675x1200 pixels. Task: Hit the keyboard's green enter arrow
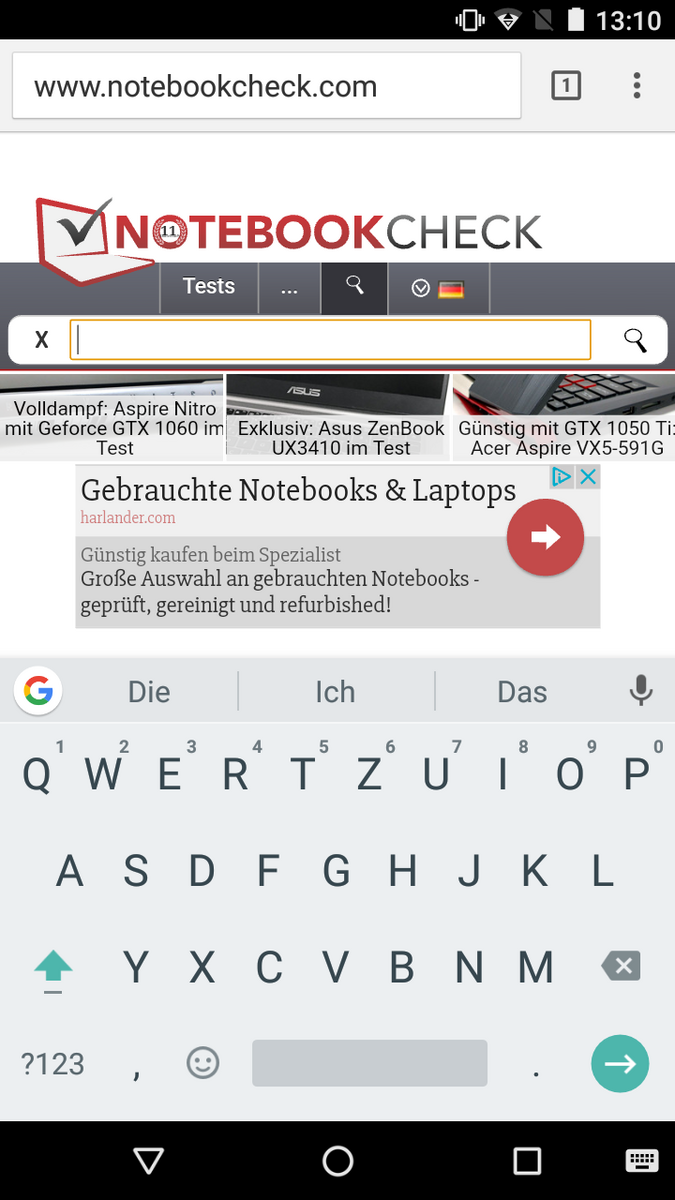619,1064
